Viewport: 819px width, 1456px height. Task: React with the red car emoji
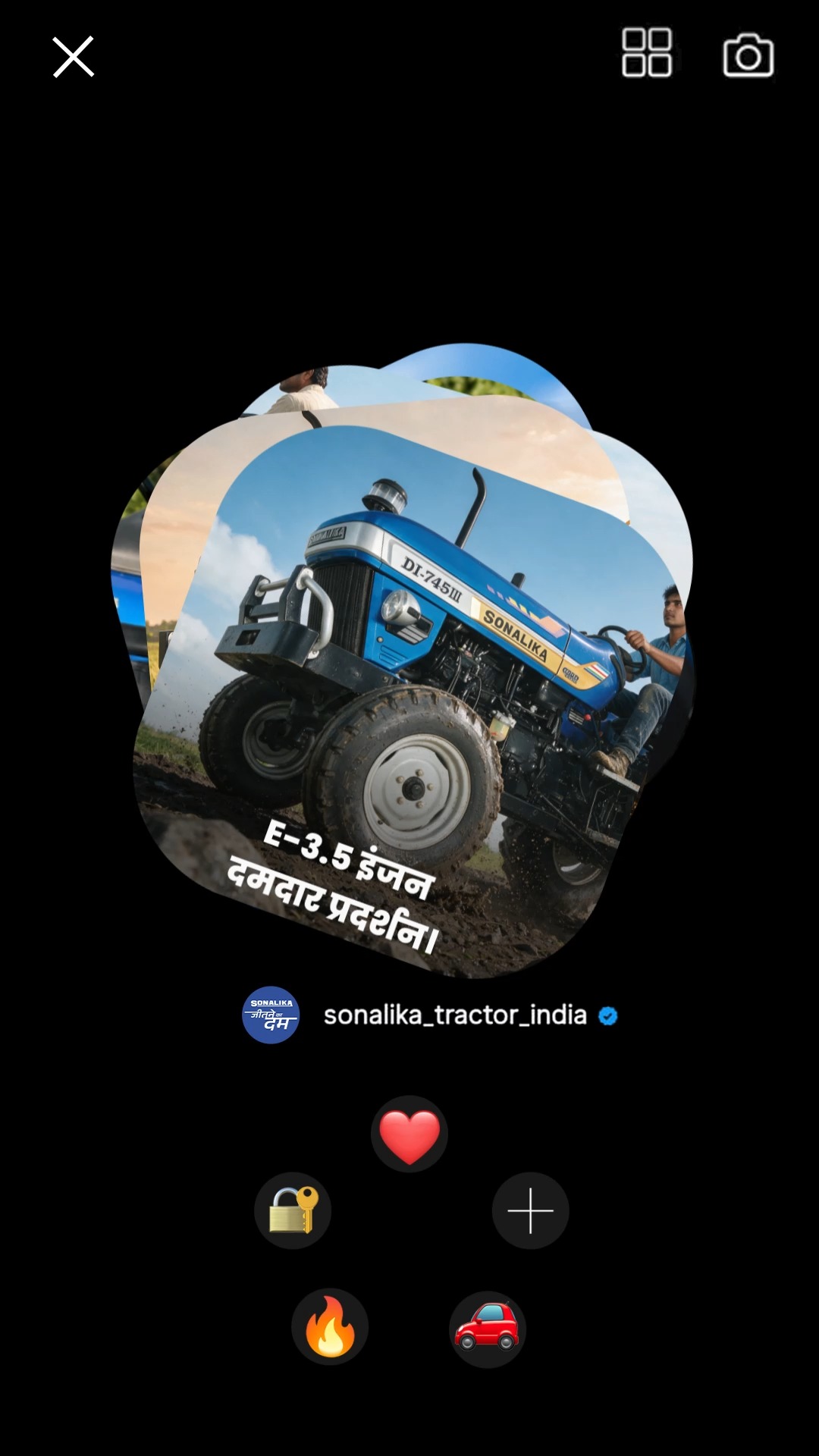488,1329
